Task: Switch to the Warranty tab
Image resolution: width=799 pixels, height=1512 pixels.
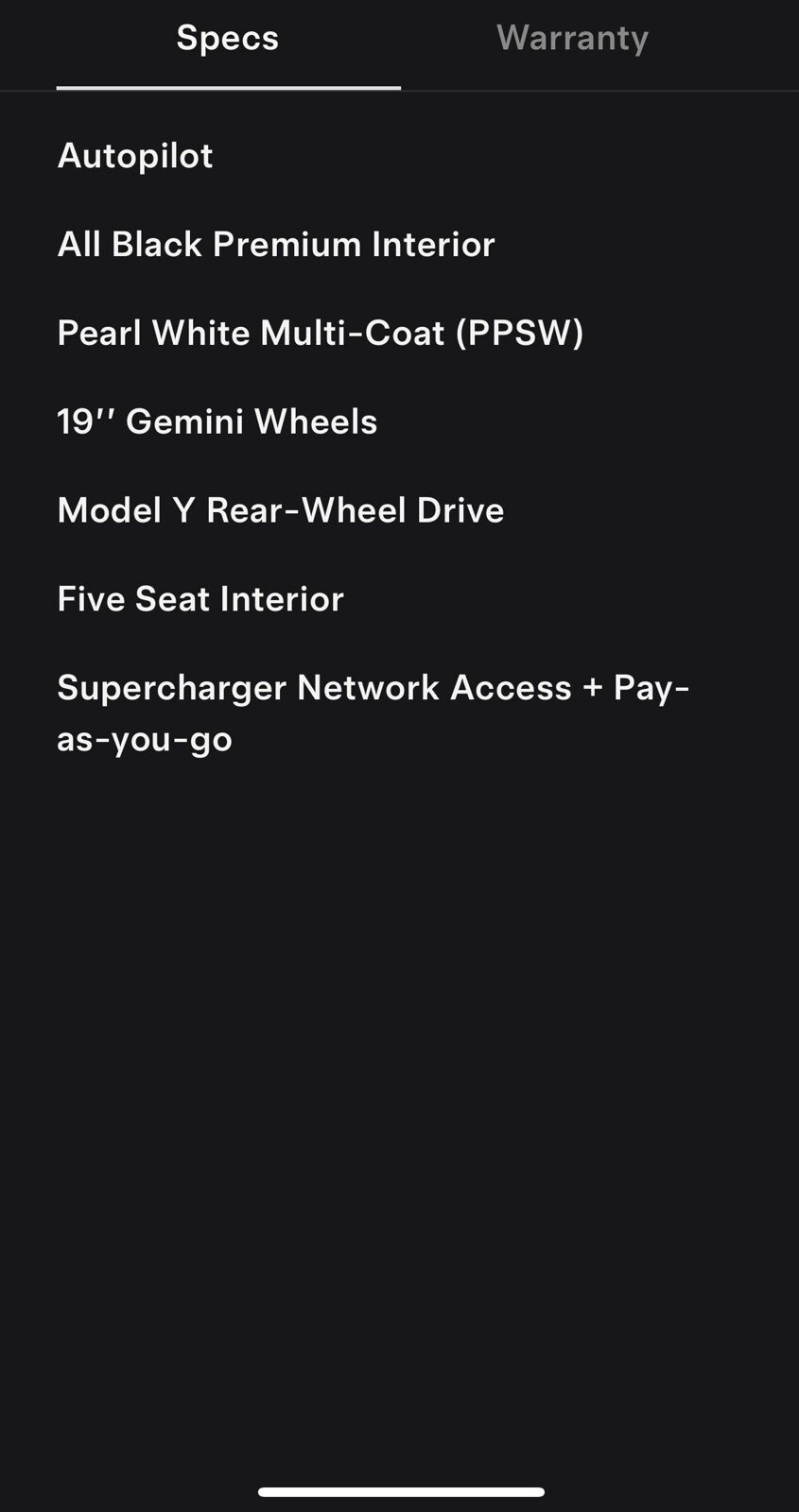Action: (x=572, y=38)
